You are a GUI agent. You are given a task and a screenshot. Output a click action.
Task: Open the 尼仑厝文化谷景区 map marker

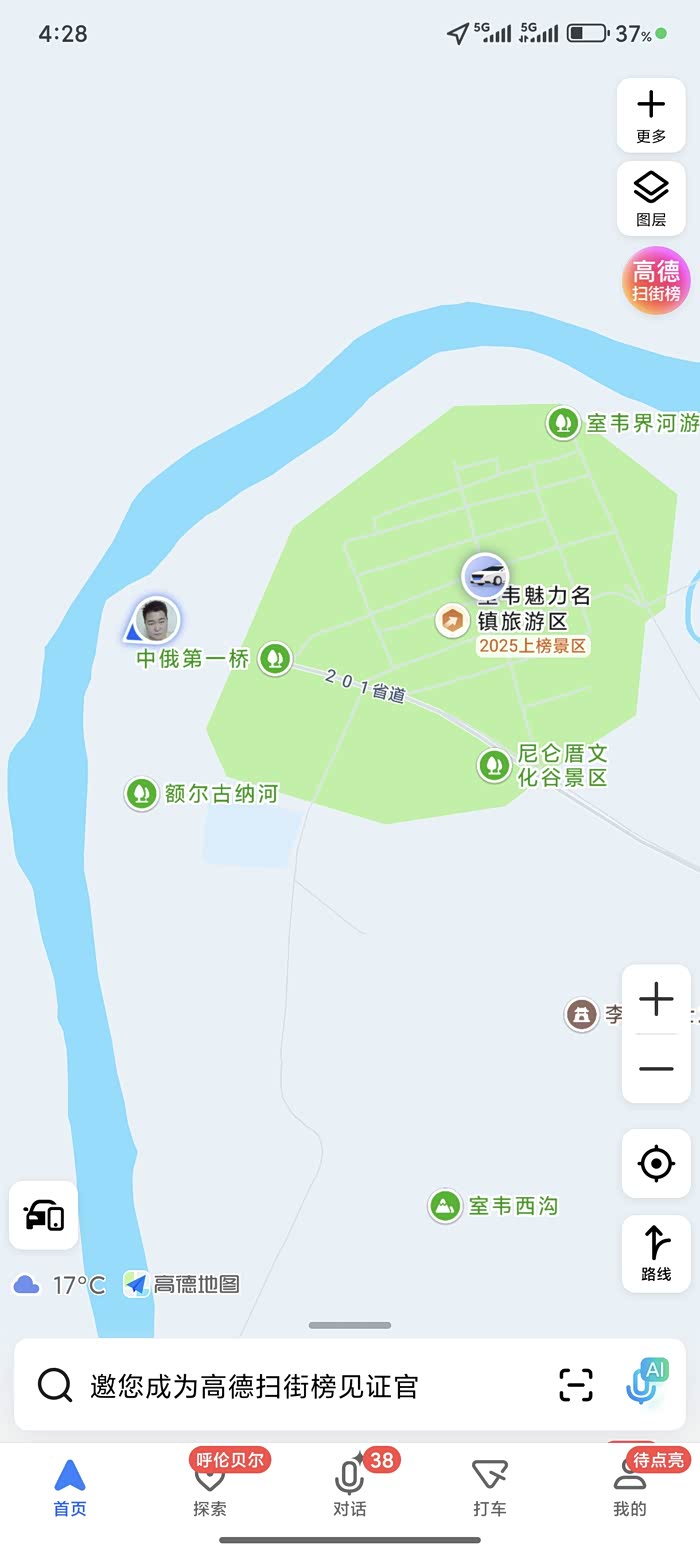(493, 765)
